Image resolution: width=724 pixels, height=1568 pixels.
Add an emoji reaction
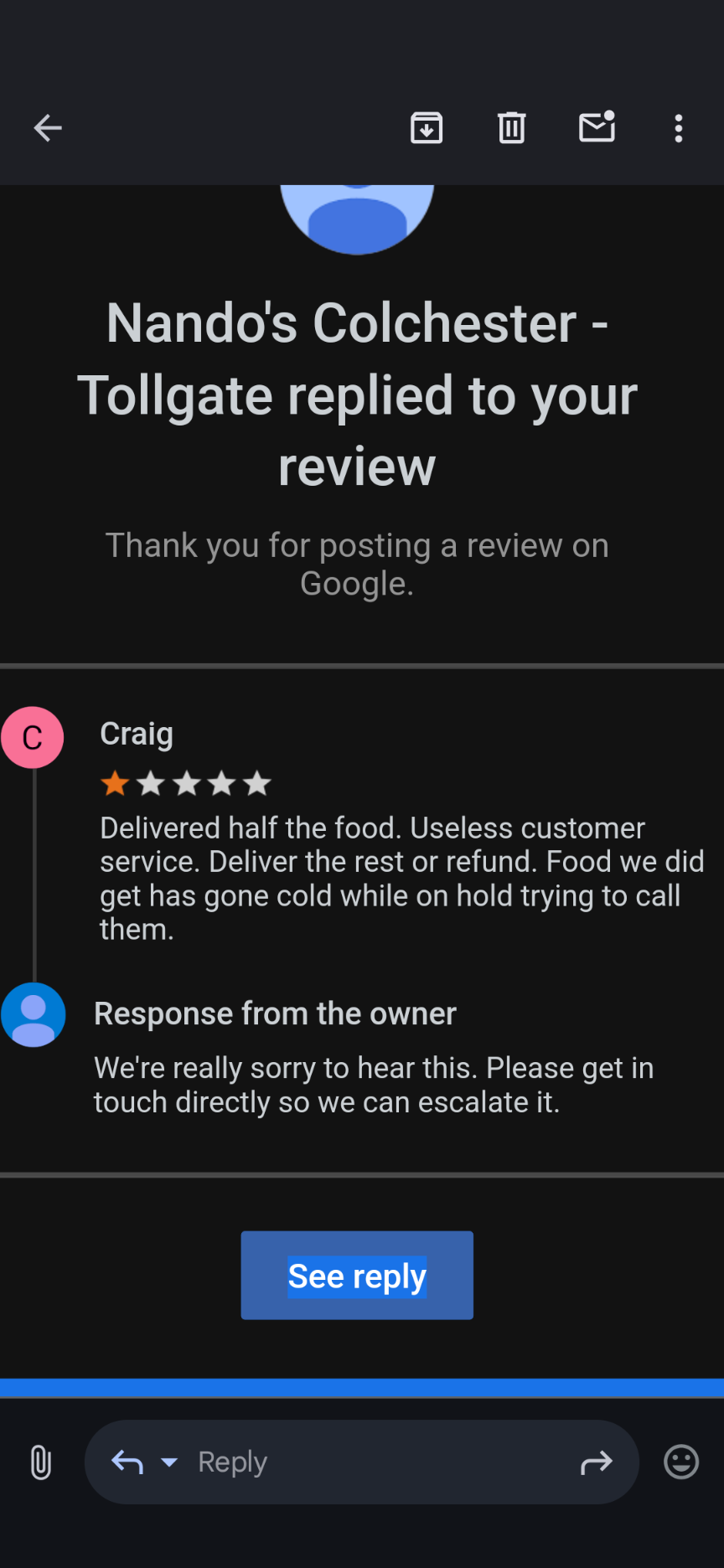pos(681,1462)
